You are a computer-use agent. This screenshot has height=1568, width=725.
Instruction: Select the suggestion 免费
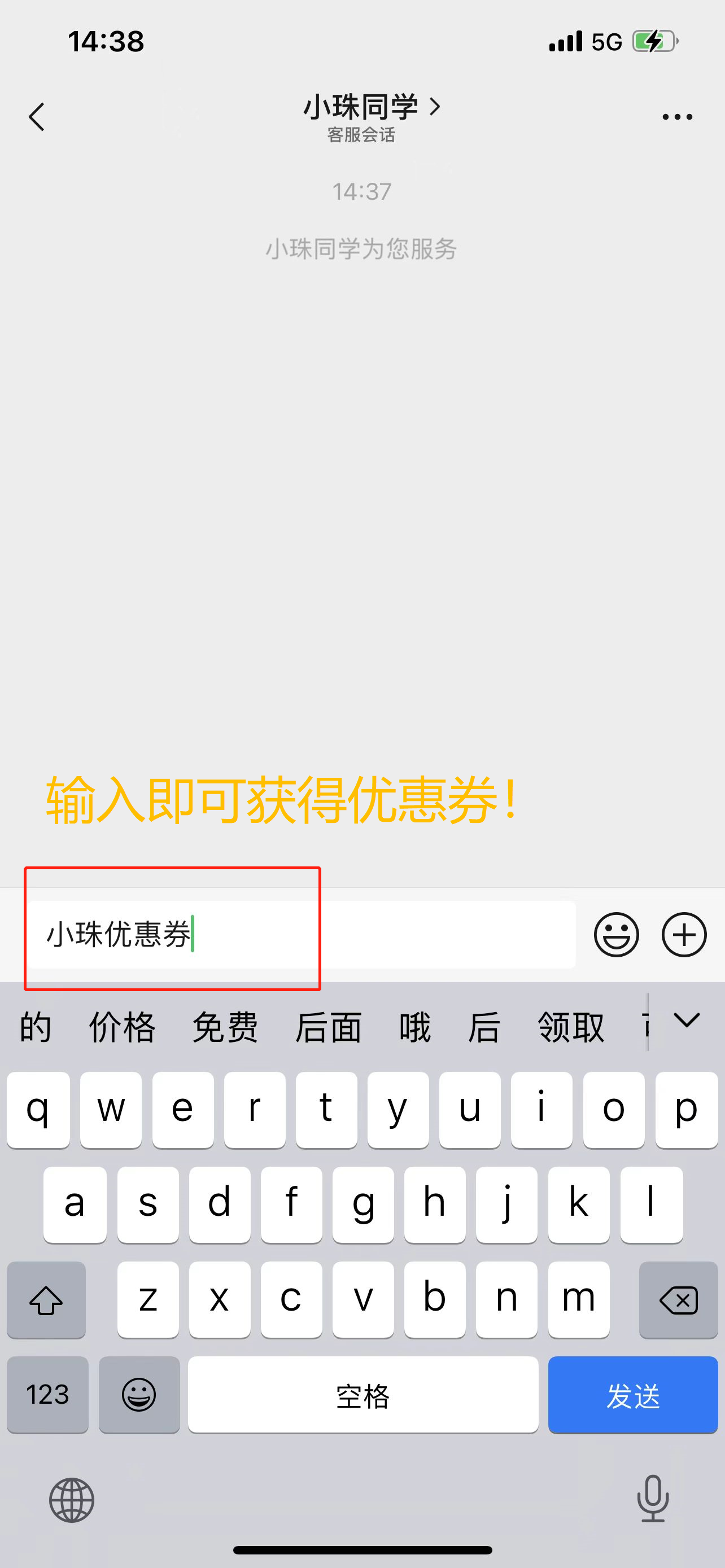click(x=225, y=1027)
